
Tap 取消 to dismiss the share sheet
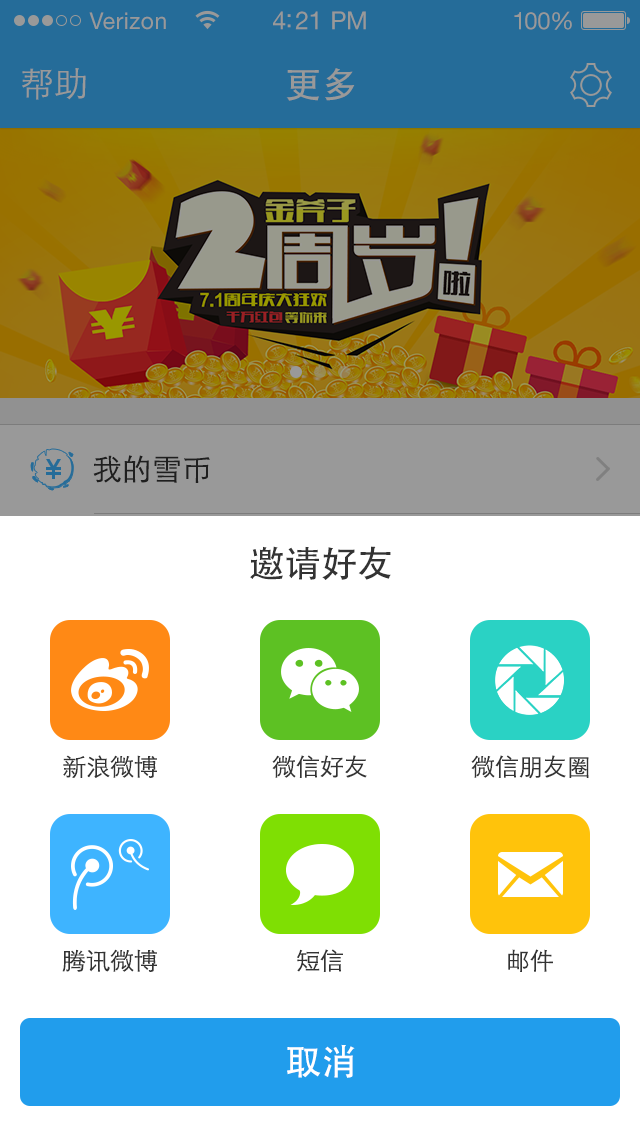click(320, 1062)
